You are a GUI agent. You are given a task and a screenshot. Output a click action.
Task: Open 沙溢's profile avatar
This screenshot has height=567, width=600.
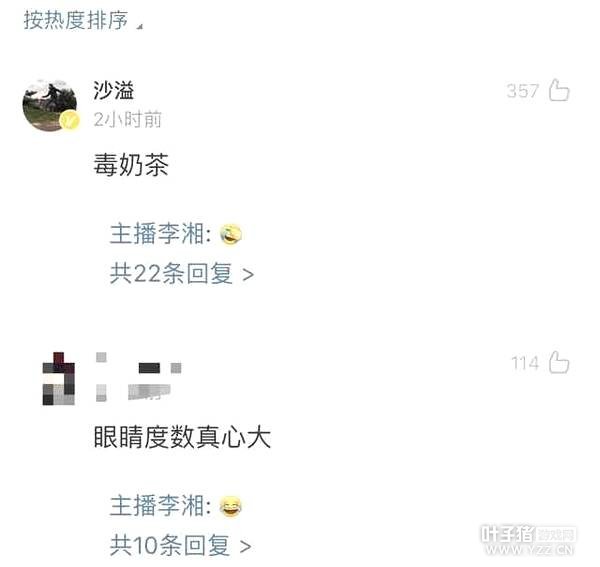click(50, 105)
